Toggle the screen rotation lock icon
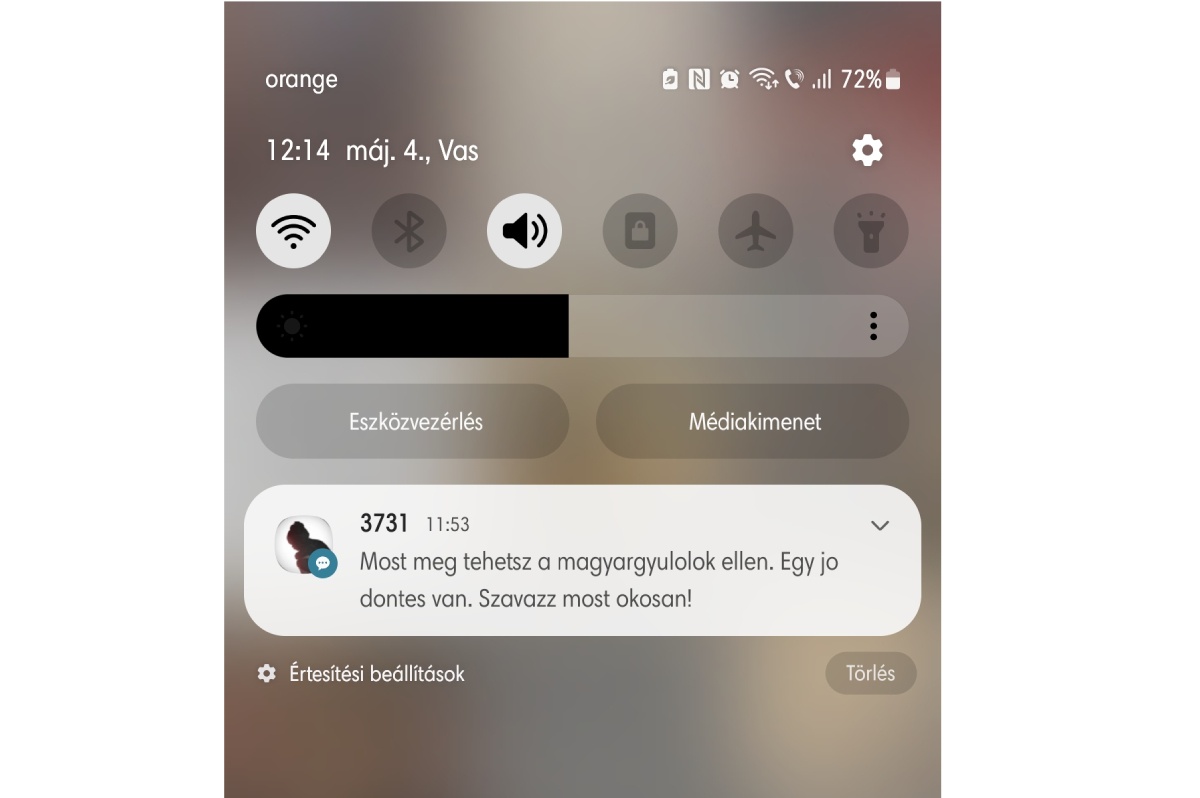The height and width of the screenshot is (798, 1200). coord(640,231)
